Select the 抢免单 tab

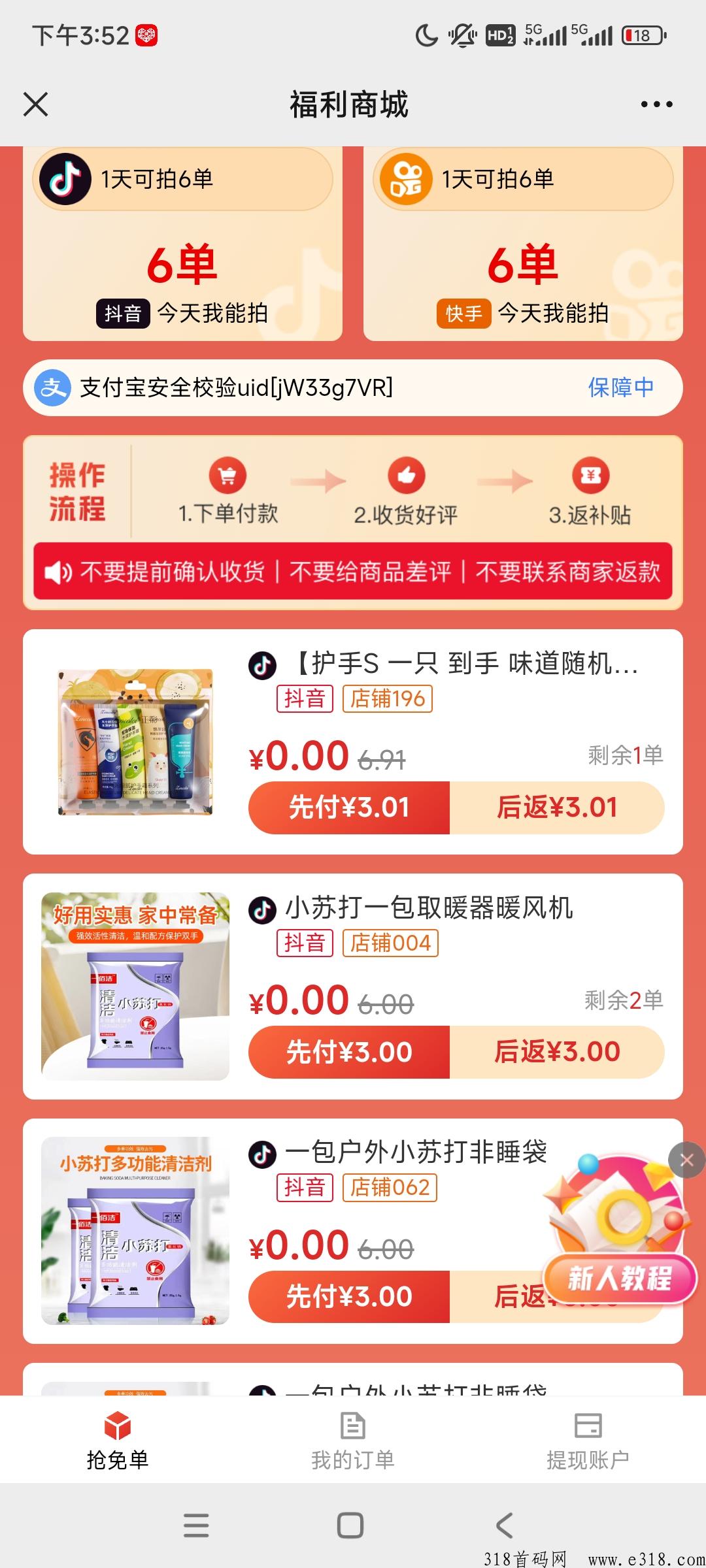[x=118, y=1442]
